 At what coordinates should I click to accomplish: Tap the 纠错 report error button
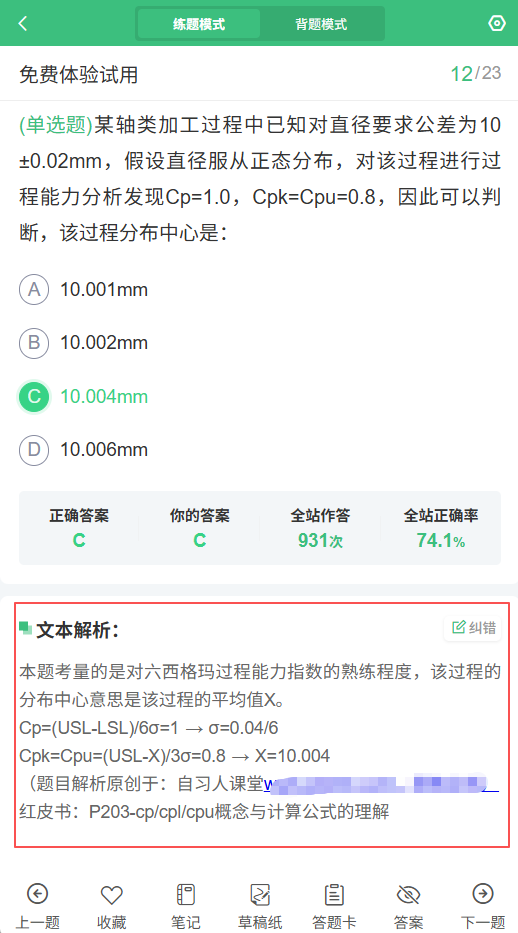click(x=473, y=628)
